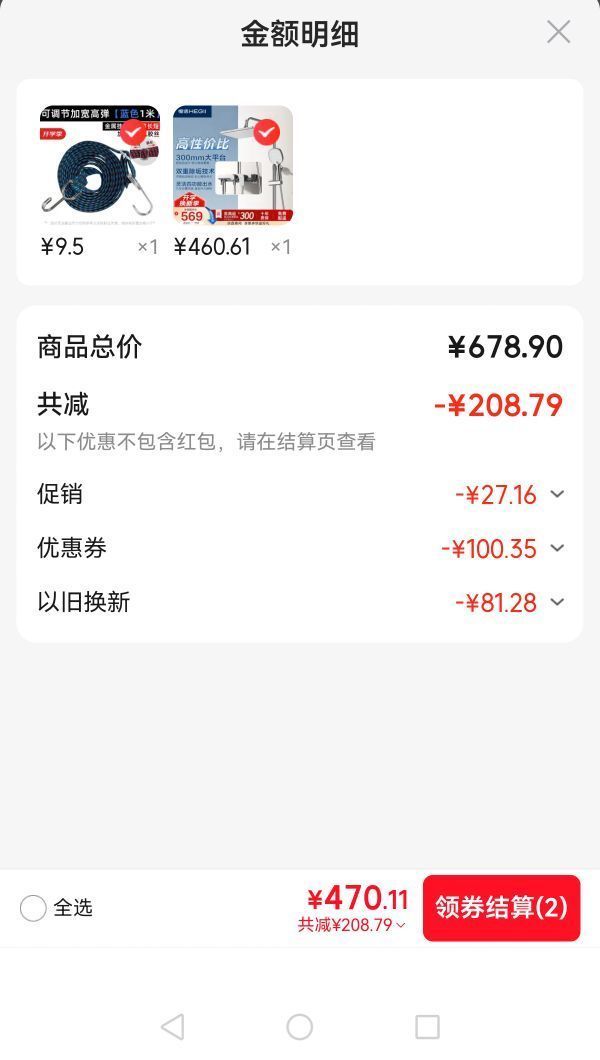Close the 金额明细 panel

[558, 32]
